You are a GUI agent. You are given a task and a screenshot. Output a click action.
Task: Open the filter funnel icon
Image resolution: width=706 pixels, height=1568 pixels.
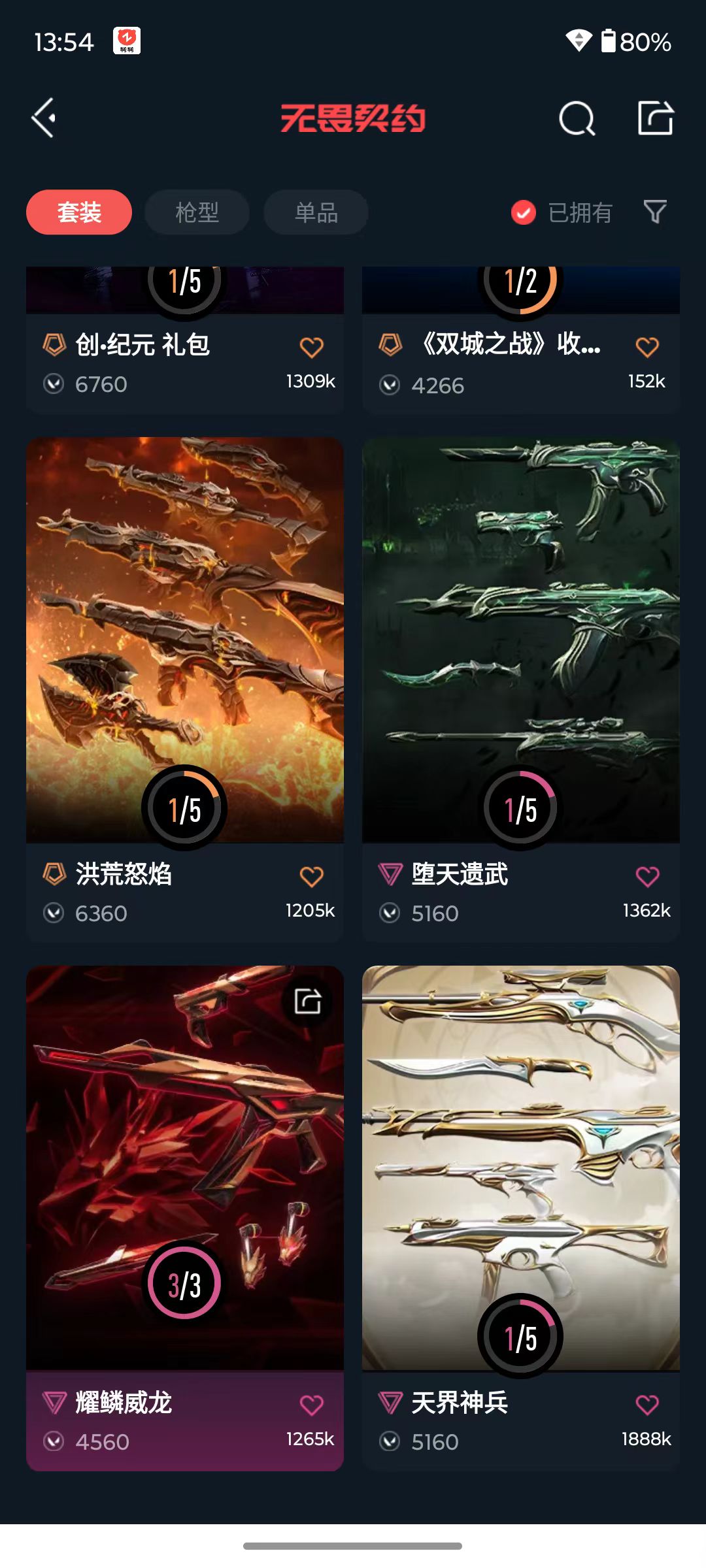coord(655,212)
